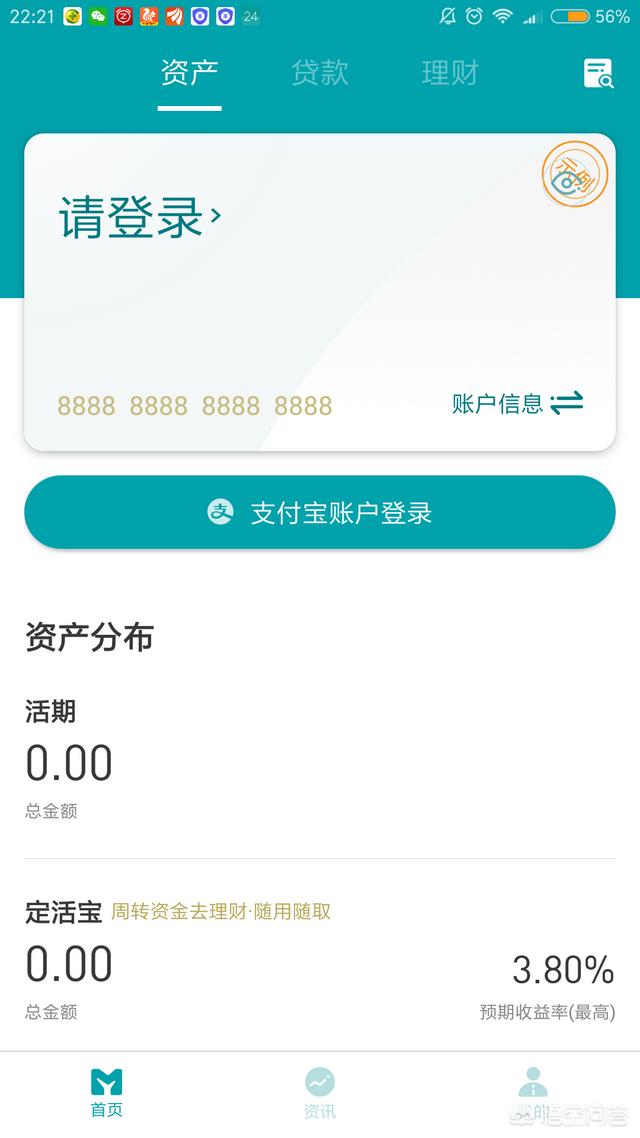This screenshot has width=640, height=1138.
Task: Open the transaction search icon
Action: (x=598, y=74)
